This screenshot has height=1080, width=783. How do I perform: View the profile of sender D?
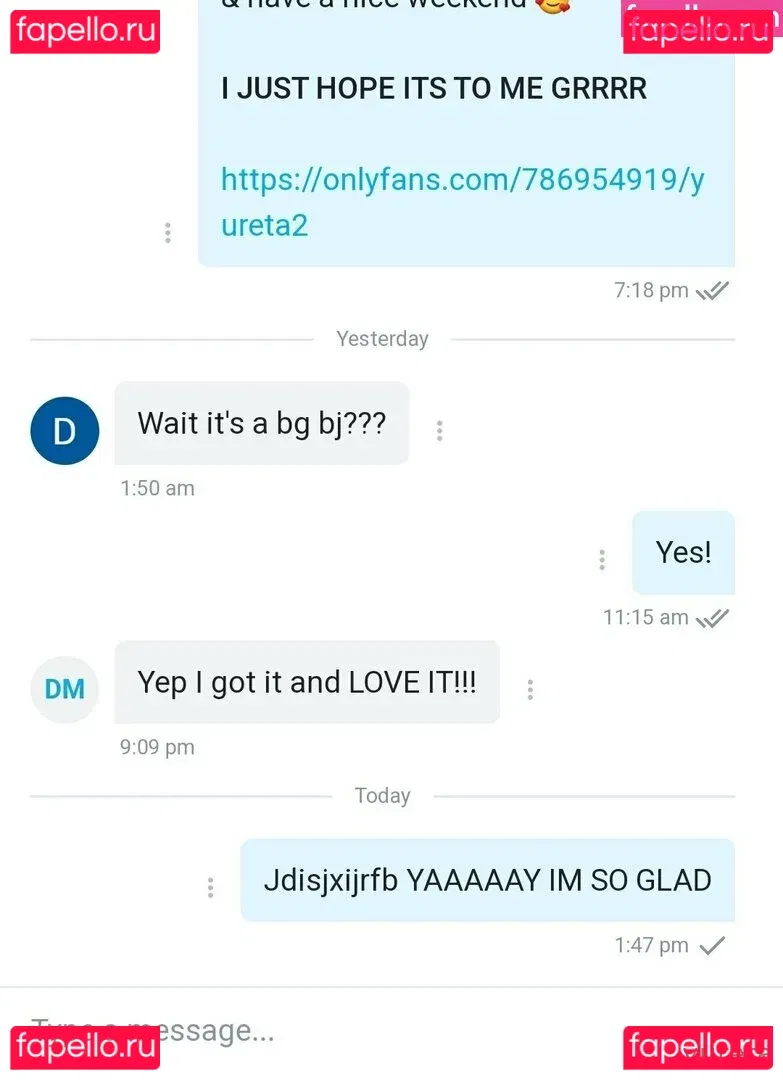click(x=65, y=431)
